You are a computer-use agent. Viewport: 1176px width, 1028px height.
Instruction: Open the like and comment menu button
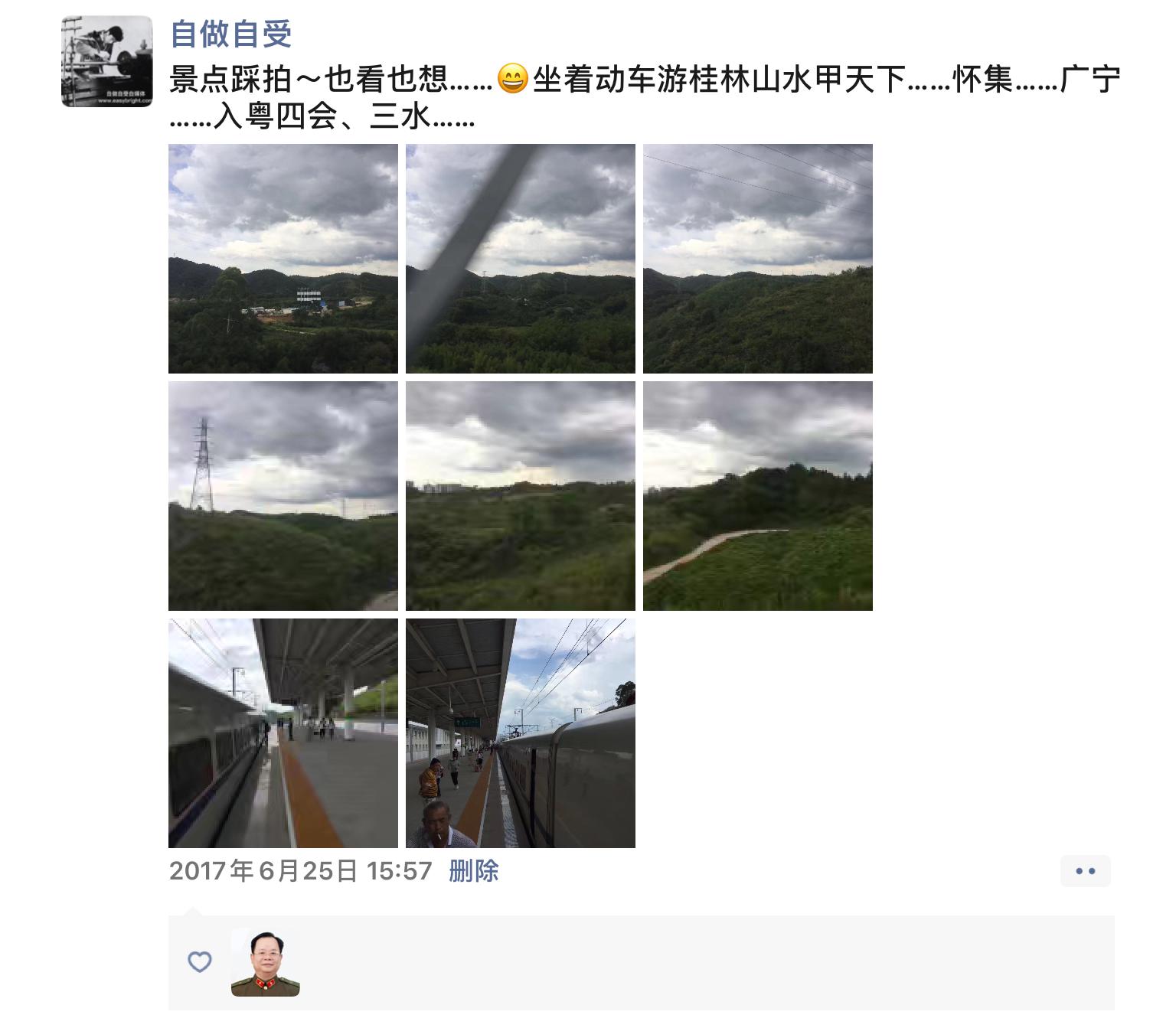(x=1085, y=871)
